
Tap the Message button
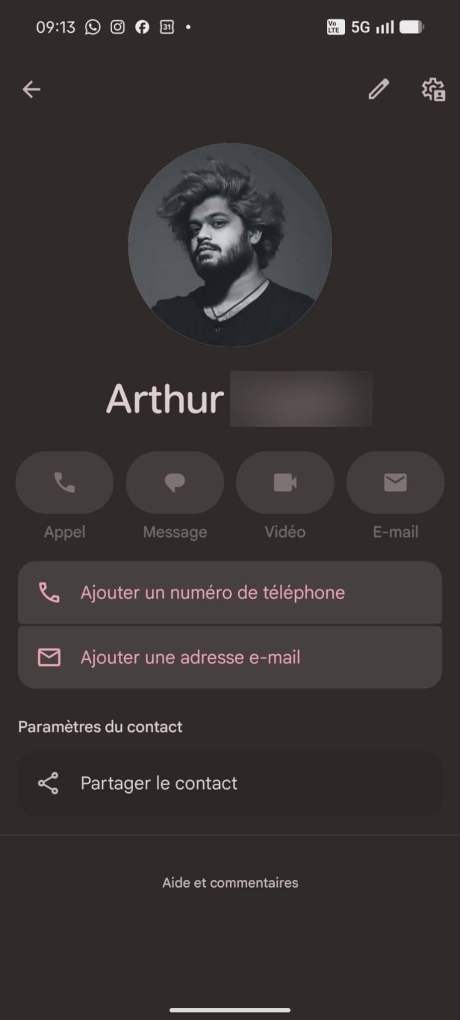[175, 483]
